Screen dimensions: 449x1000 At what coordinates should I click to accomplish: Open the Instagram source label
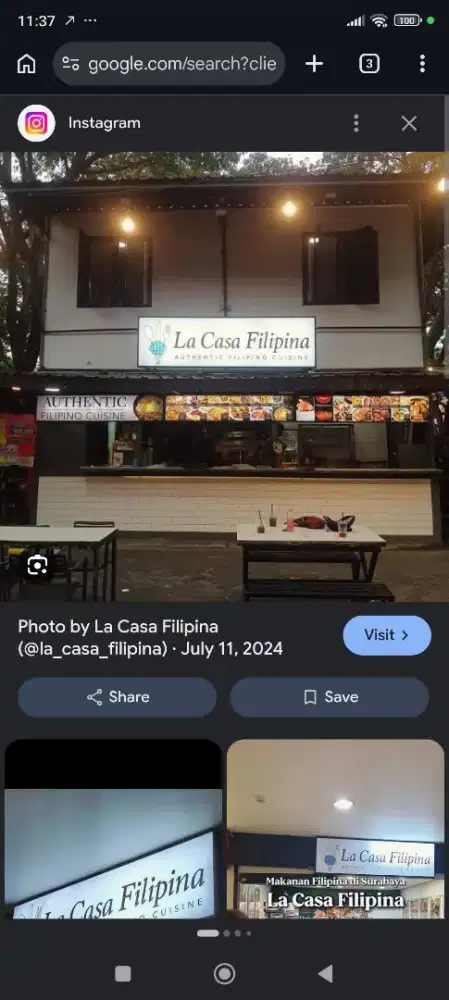pyautogui.click(x=104, y=123)
